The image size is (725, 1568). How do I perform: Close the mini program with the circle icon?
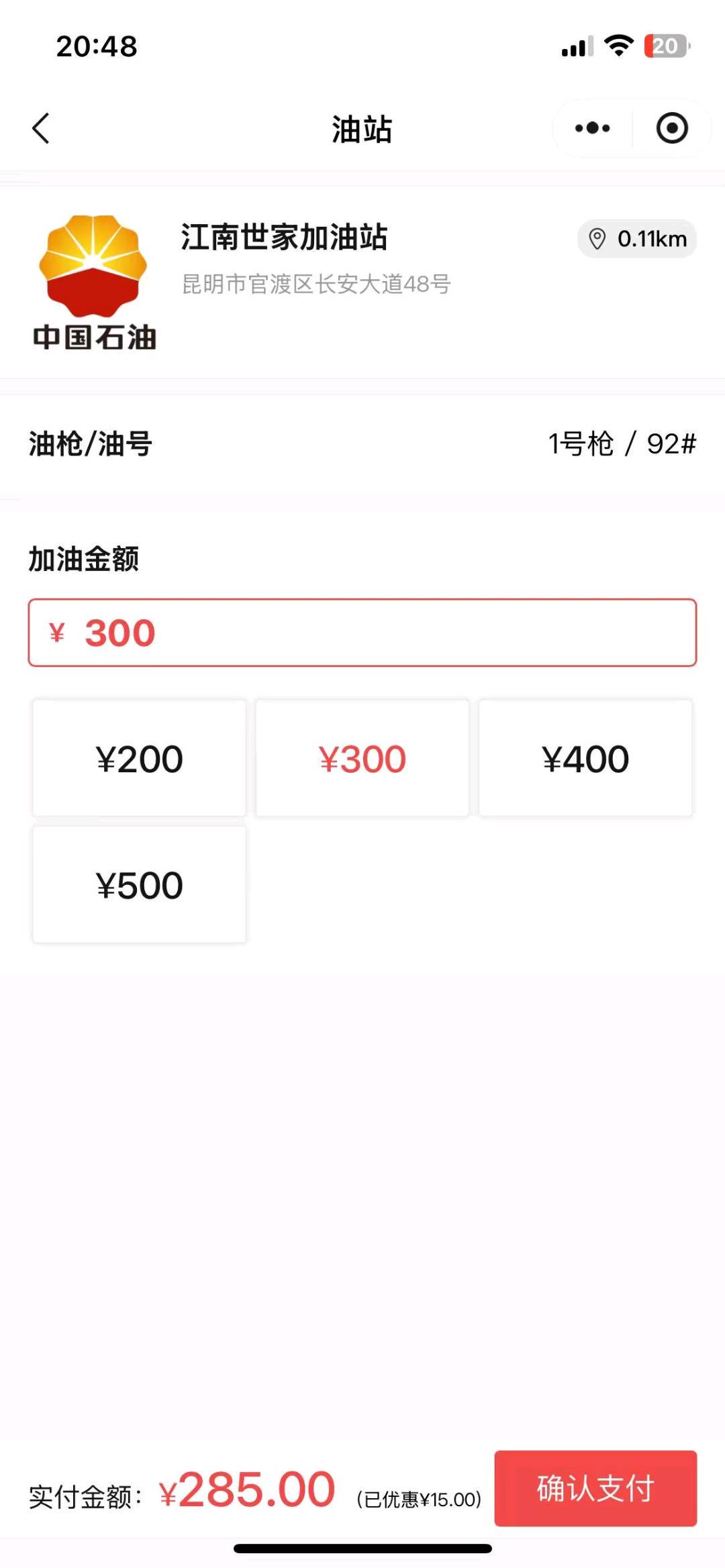coord(672,128)
